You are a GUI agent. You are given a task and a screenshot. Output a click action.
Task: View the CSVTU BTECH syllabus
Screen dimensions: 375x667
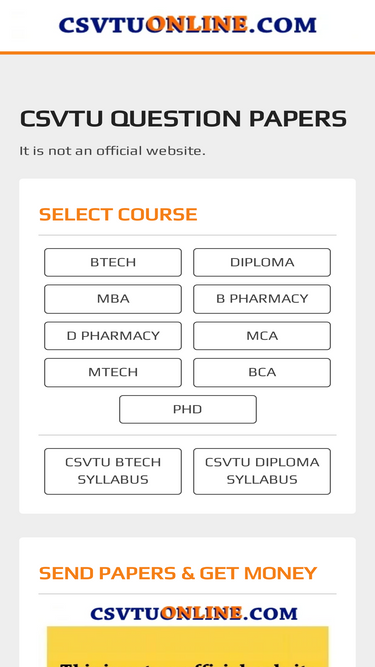pyautogui.click(x=113, y=471)
